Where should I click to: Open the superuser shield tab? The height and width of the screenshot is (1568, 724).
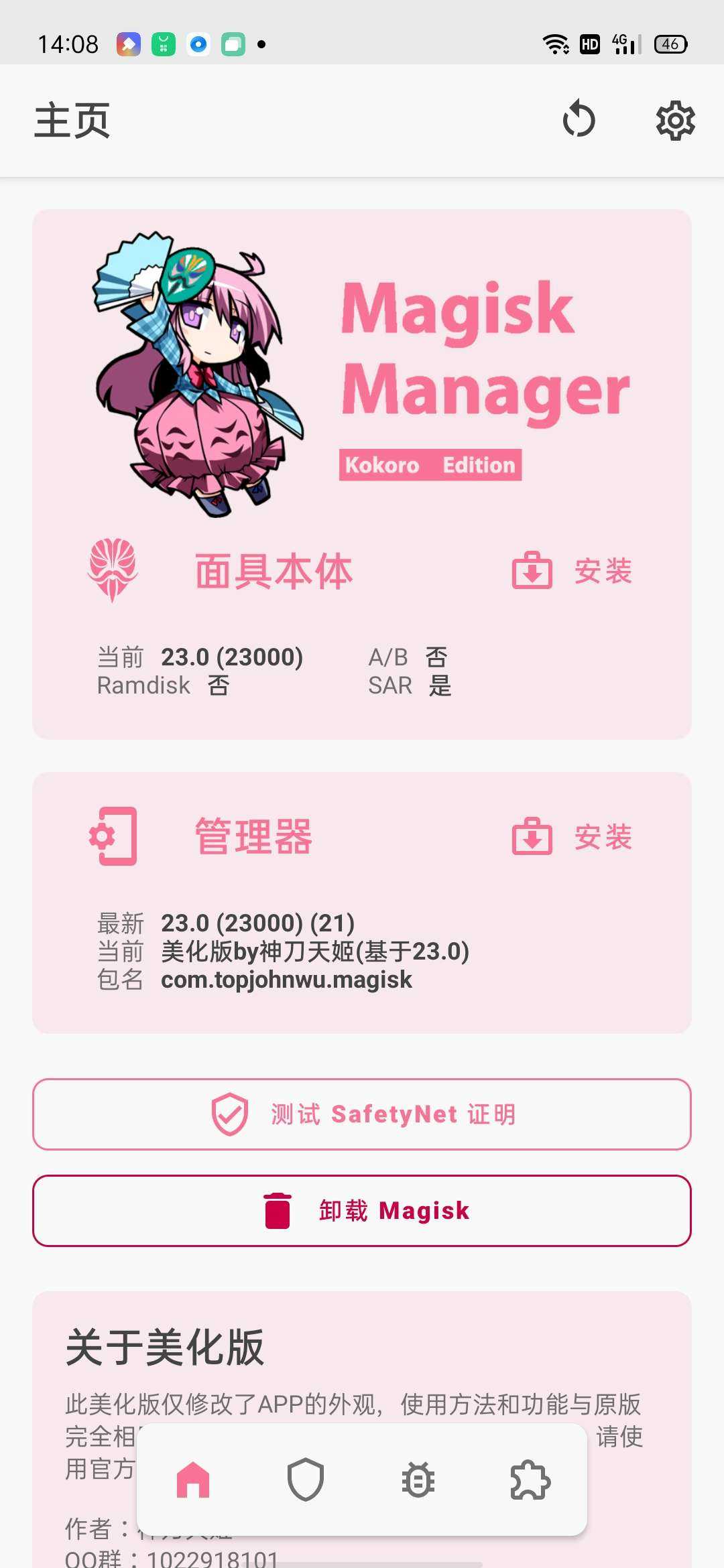306,1480
